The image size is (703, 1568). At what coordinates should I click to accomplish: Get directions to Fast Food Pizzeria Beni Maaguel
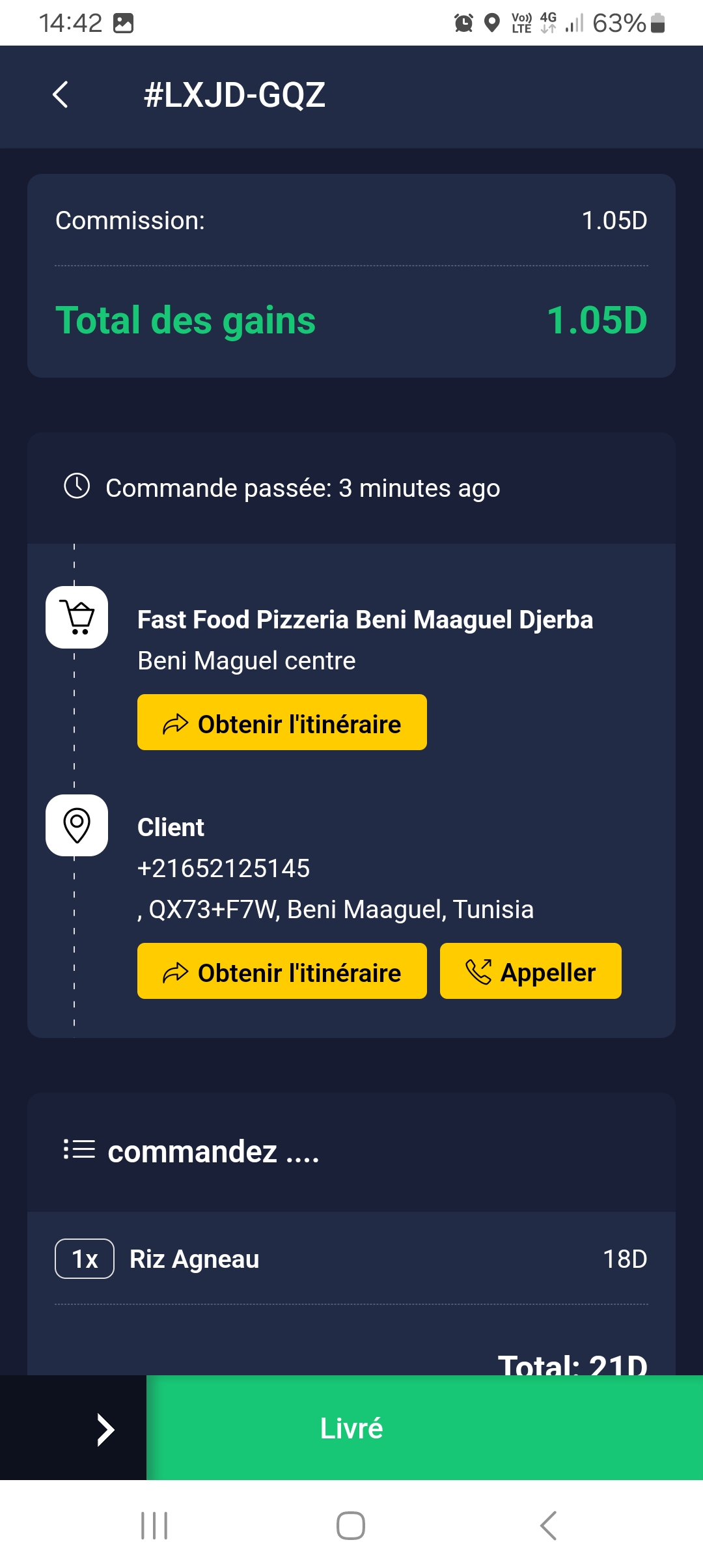click(282, 723)
